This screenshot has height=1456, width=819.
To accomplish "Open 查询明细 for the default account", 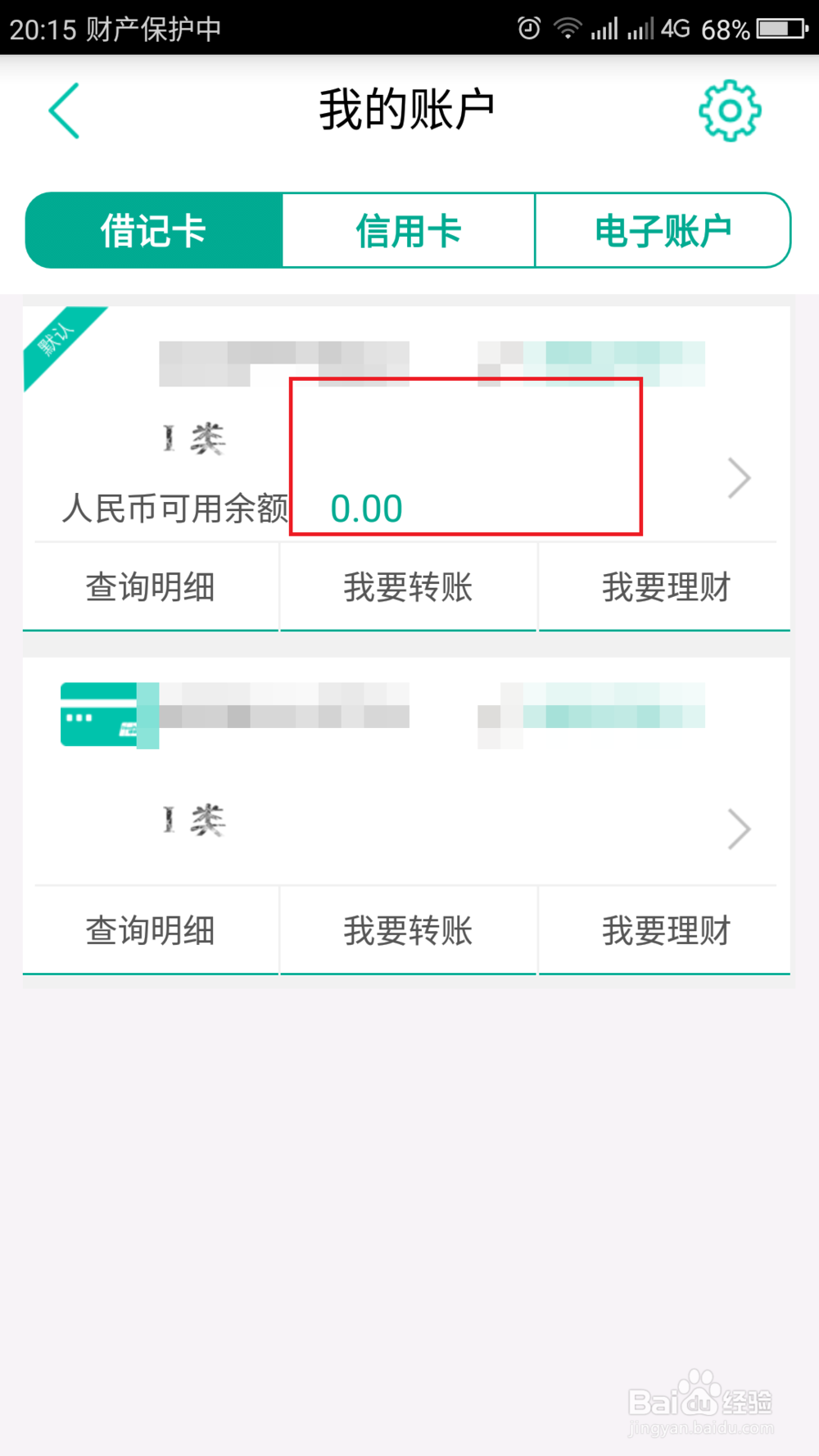I will [x=150, y=586].
